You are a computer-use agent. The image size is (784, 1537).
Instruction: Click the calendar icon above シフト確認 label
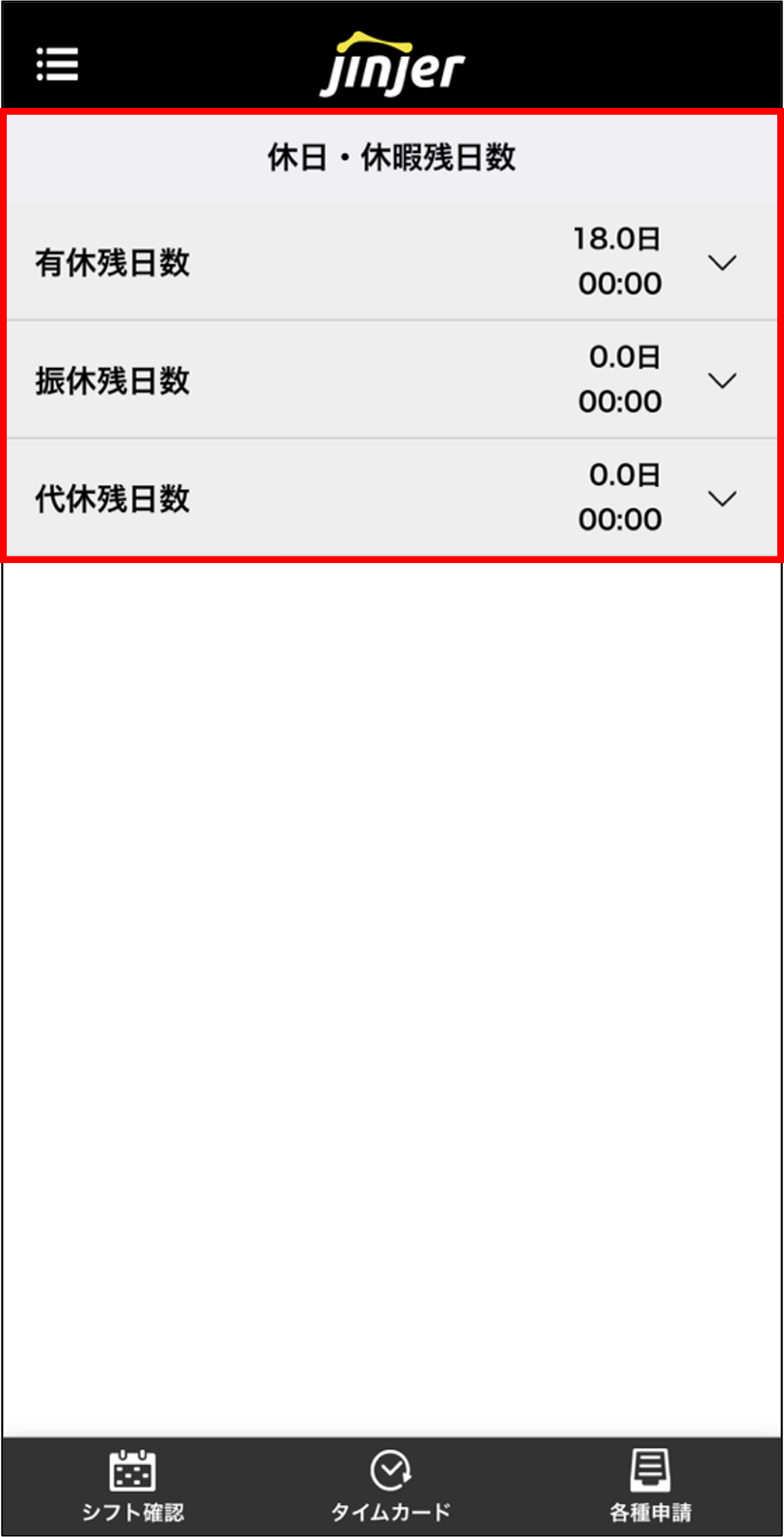coord(132,1467)
